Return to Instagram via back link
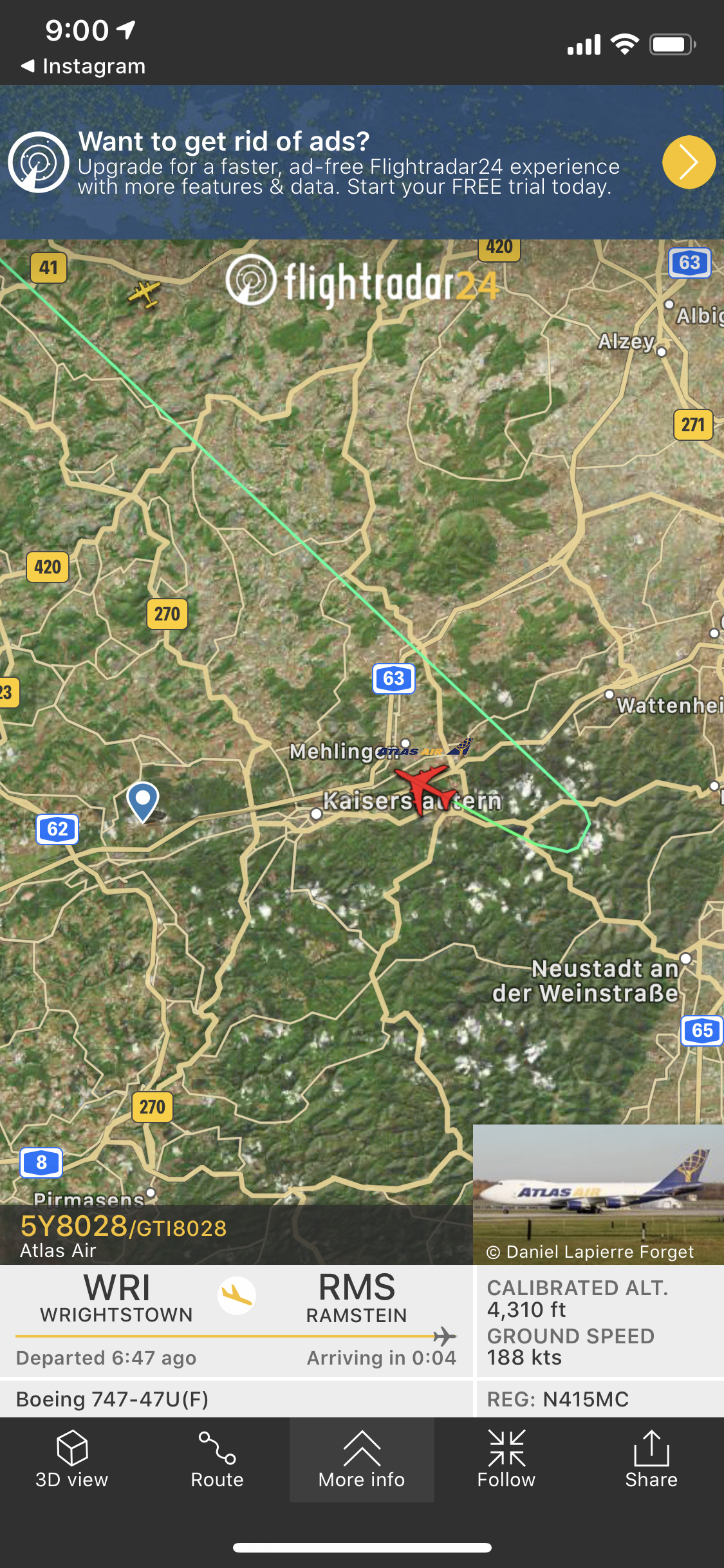 click(x=83, y=66)
